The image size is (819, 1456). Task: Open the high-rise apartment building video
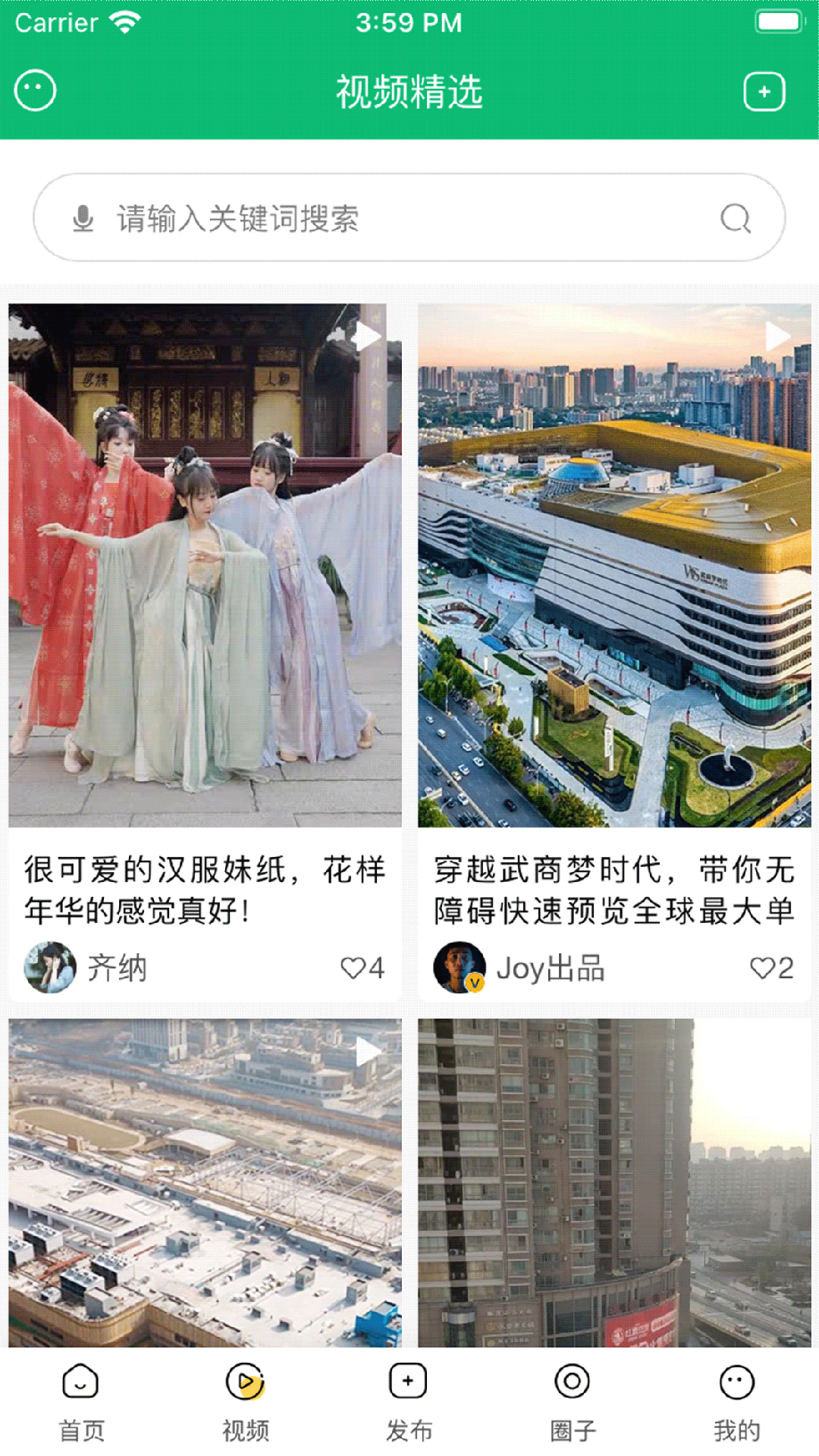point(614,1183)
